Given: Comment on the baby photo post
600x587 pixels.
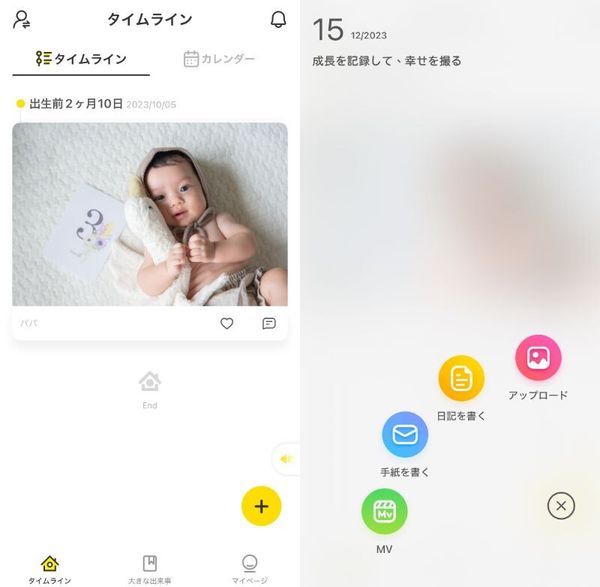Looking at the screenshot, I should point(269,323).
